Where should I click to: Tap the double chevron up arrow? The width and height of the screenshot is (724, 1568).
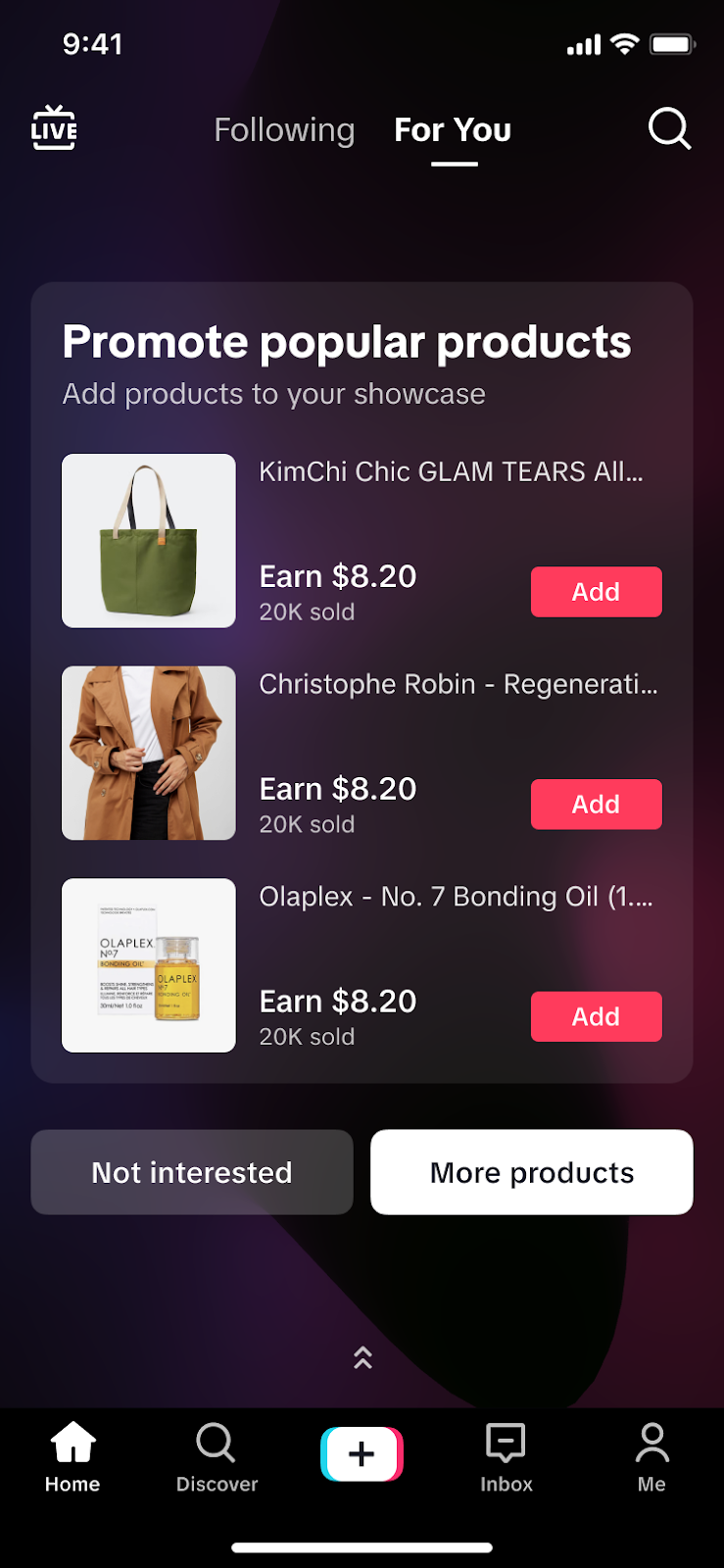(362, 1357)
